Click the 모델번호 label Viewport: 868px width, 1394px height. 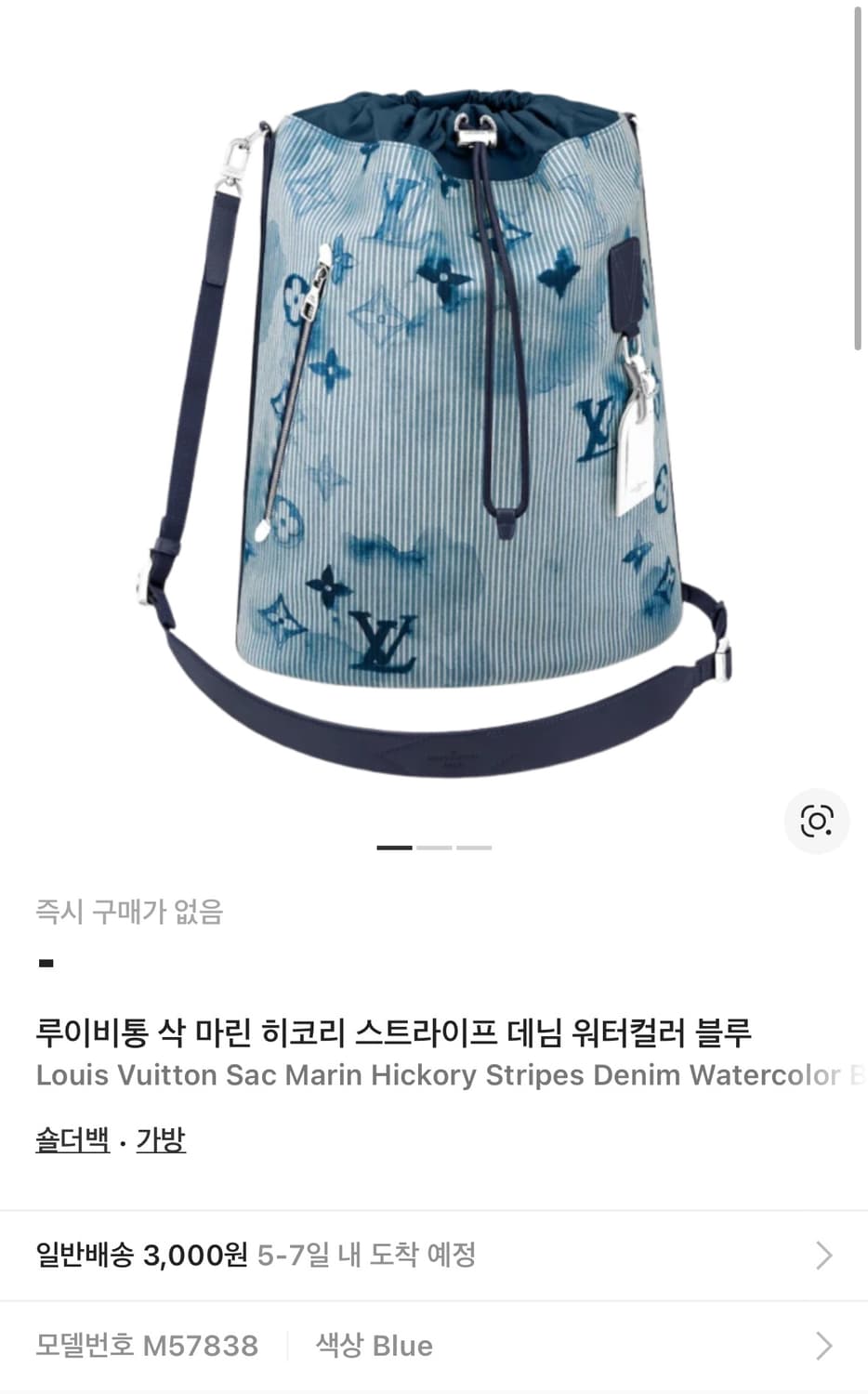(82, 1346)
